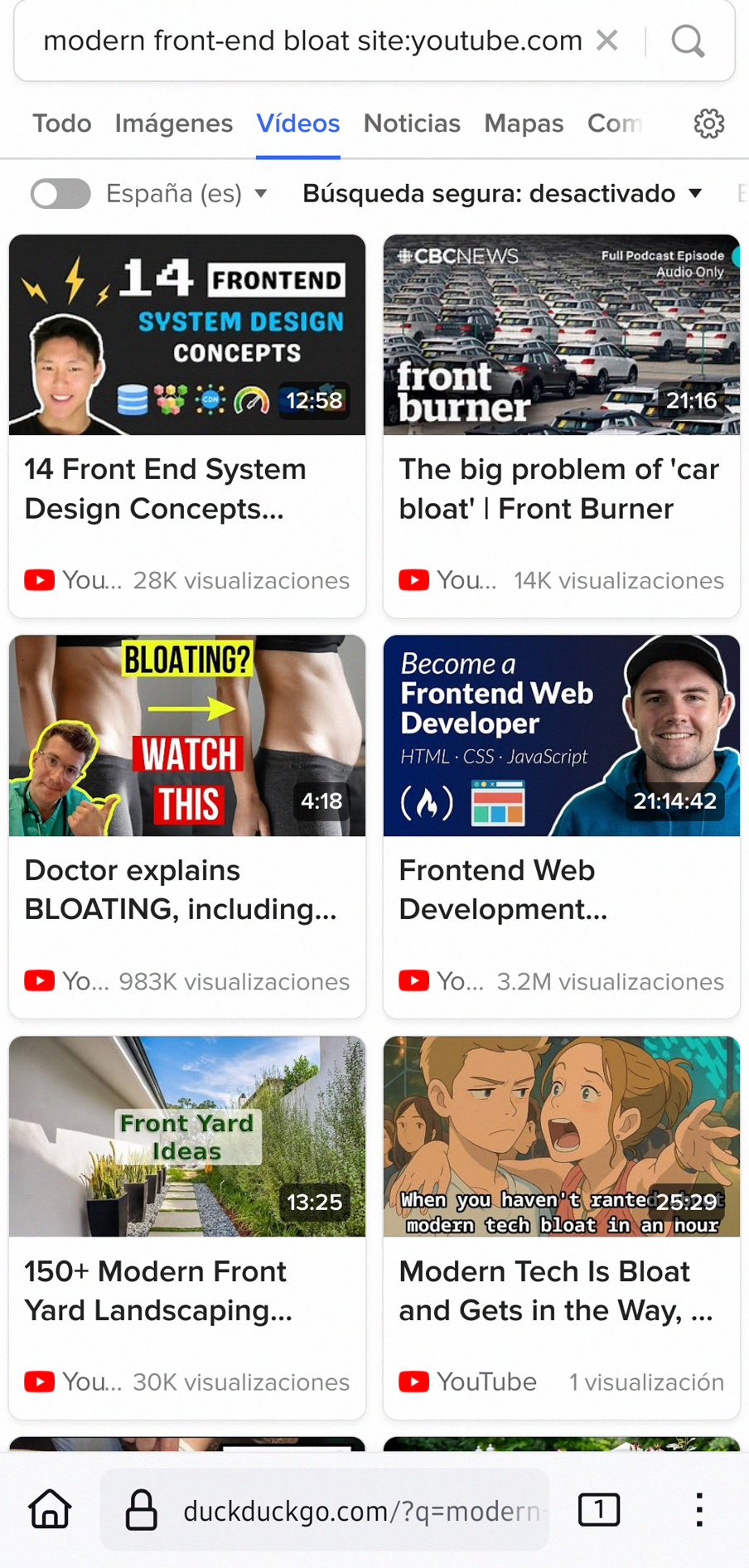Toggle the España region switch
This screenshot has height=1568, width=749.
[60, 194]
